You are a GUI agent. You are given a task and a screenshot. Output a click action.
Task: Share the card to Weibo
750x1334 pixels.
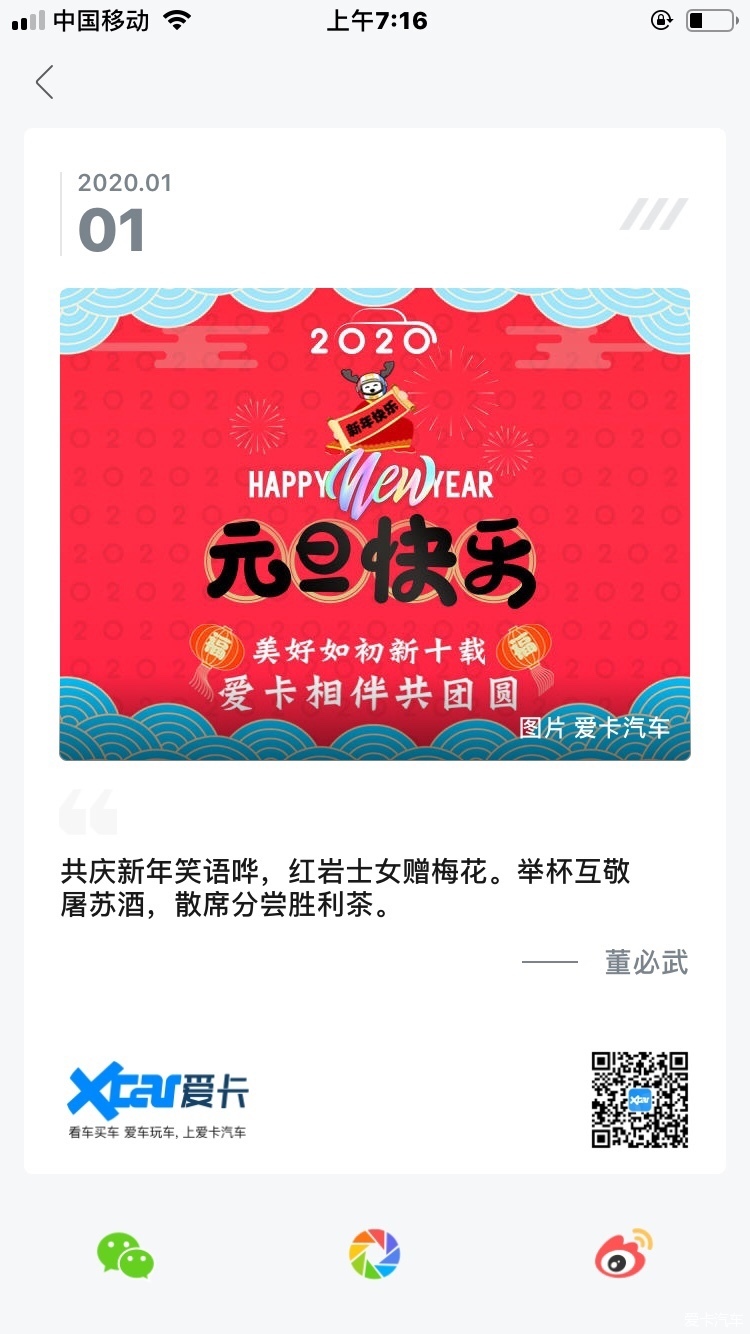point(624,1254)
